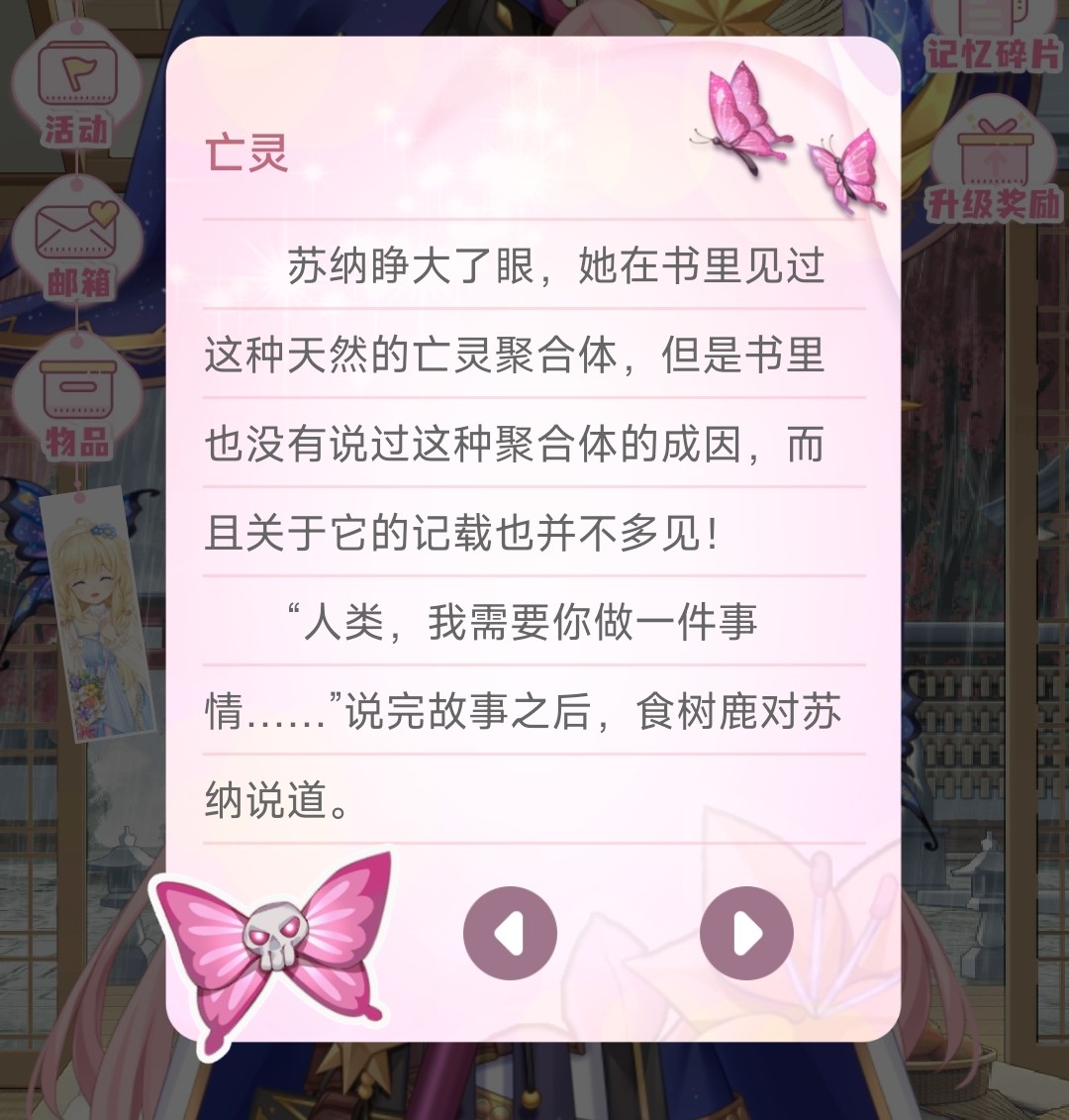Image resolution: width=1069 pixels, height=1120 pixels.
Task: Open the 物品 items inventory
Action: 77,403
